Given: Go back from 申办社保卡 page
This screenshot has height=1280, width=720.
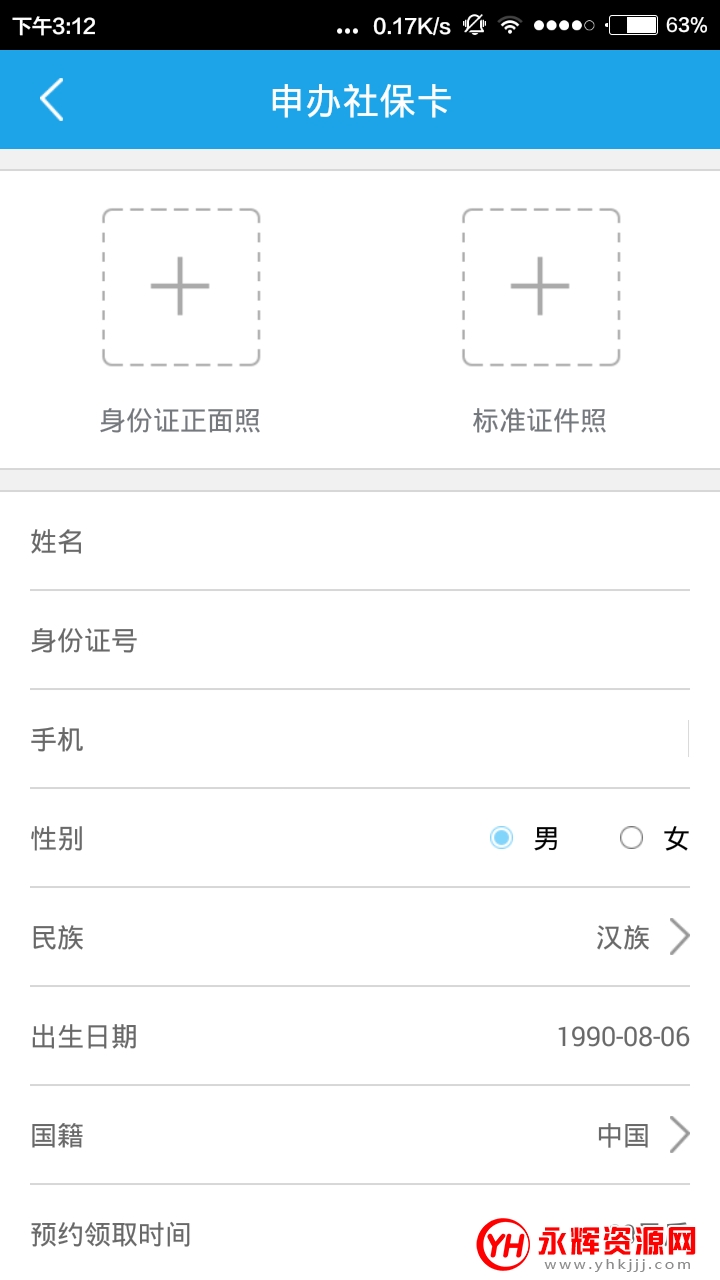Looking at the screenshot, I should [52, 100].
